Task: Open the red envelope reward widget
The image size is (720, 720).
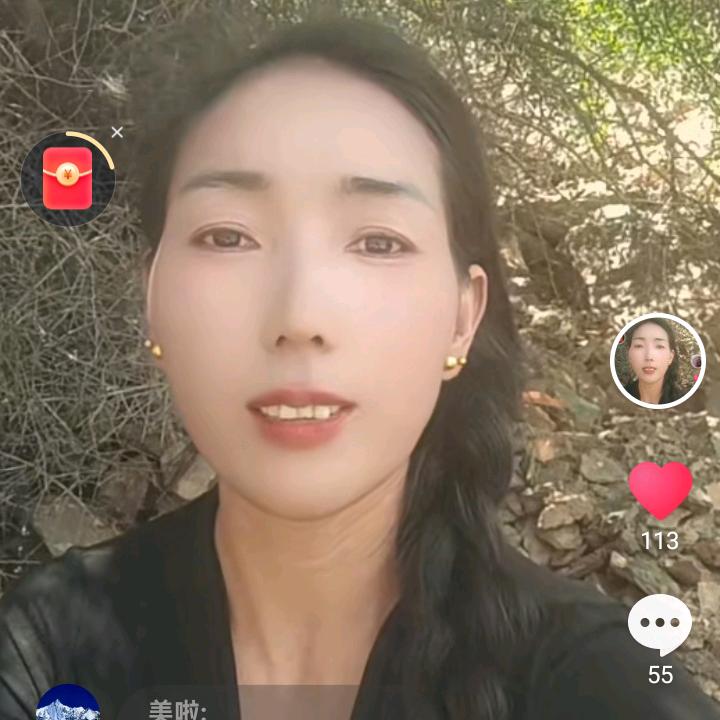Action: pyautogui.click(x=67, y=180)
